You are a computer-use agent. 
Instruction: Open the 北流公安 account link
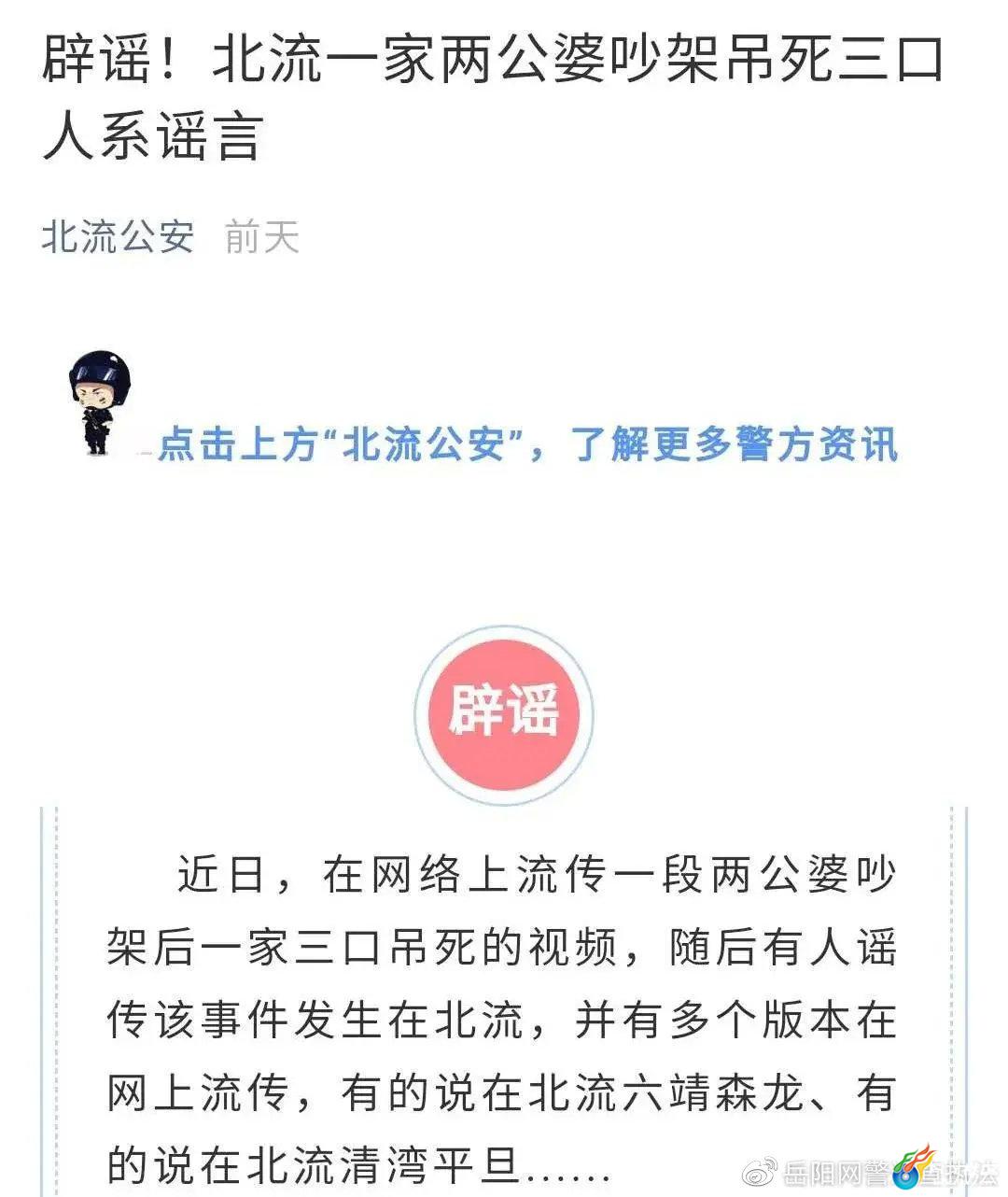(118, 237)
